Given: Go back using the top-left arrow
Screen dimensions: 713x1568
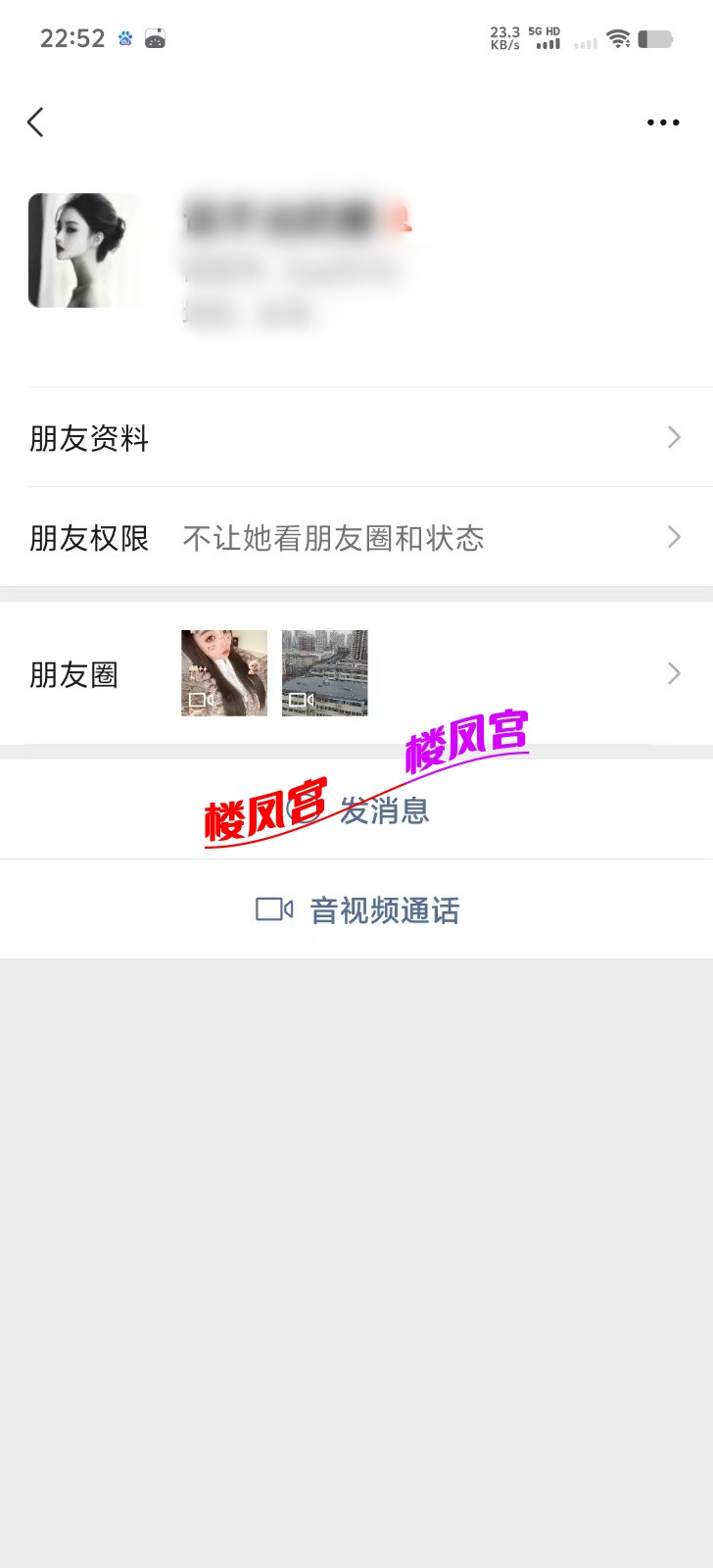Looking at the screenshot, I should 36,122.
